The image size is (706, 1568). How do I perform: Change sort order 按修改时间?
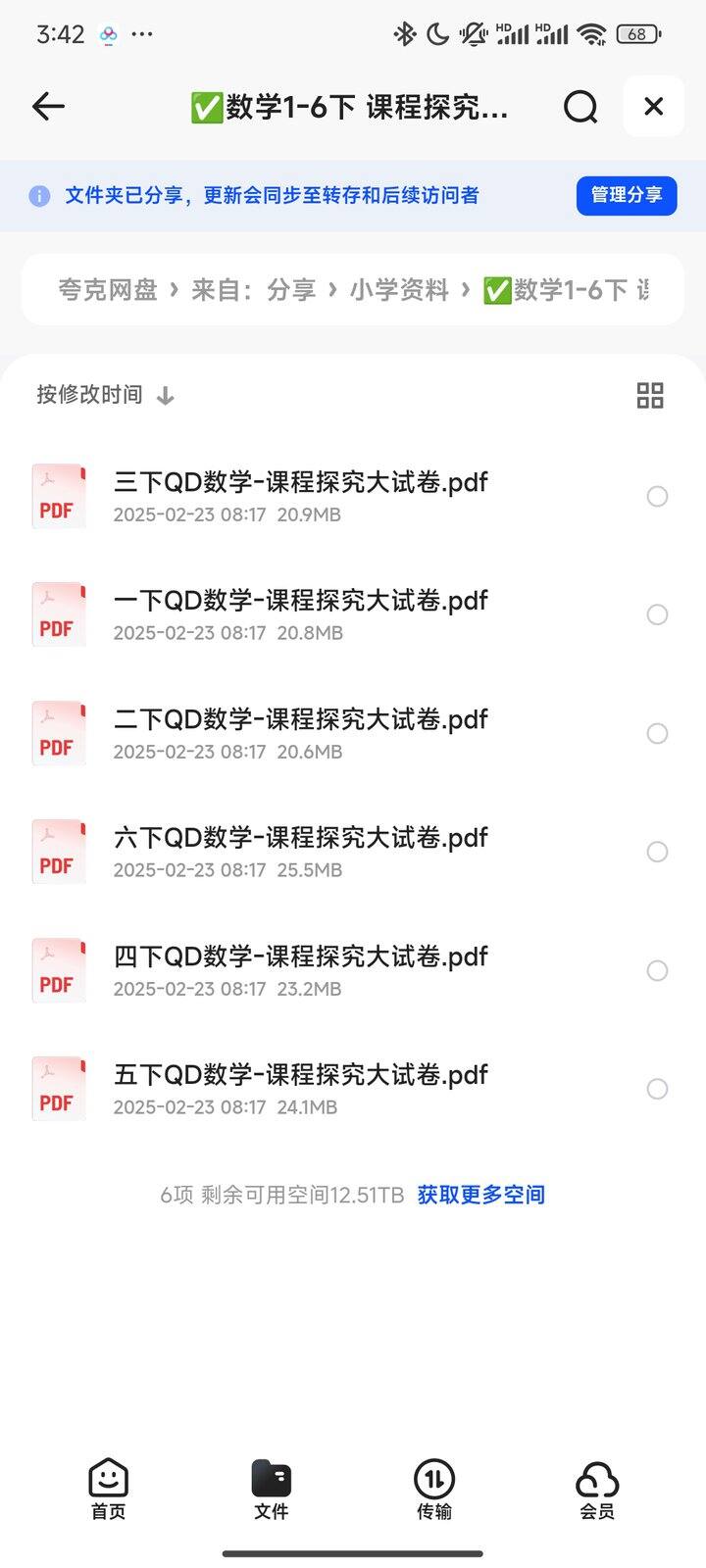[105, 395]
